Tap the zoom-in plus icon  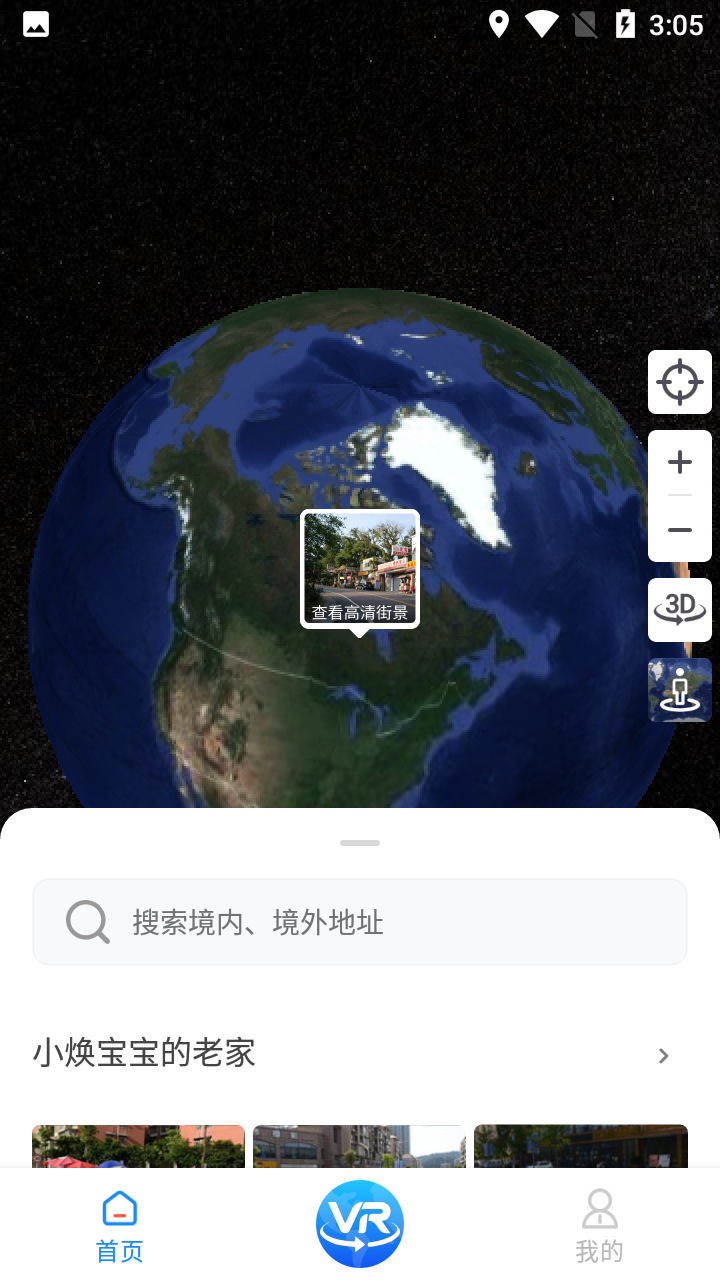pyautogui.click(x=680, y=461)
